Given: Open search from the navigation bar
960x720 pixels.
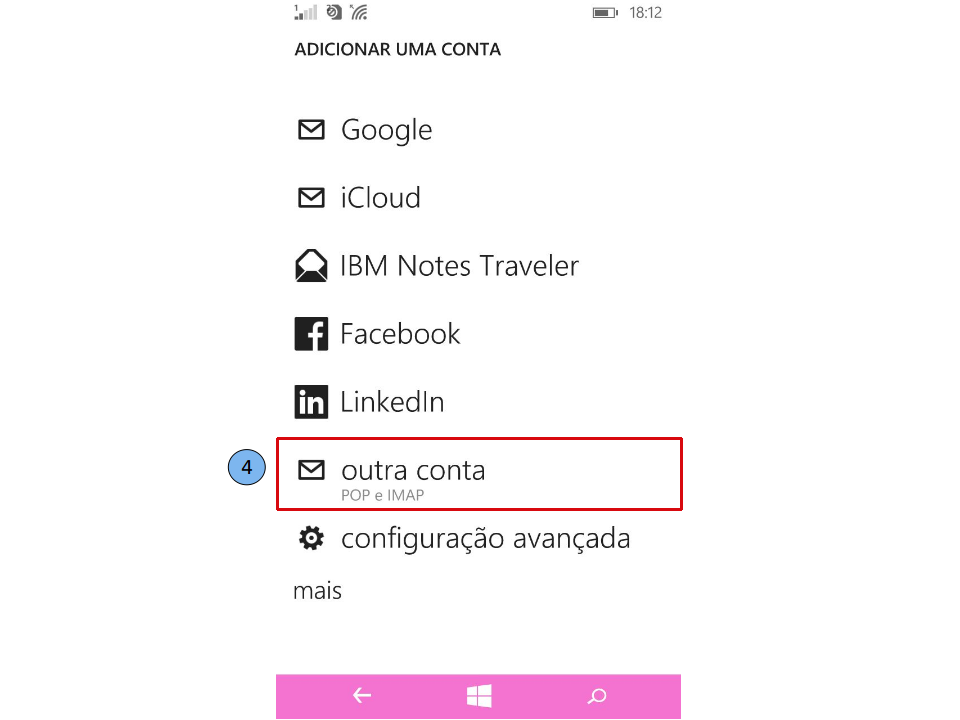Looking at the screenshot, I should click(x=597, y=696).
